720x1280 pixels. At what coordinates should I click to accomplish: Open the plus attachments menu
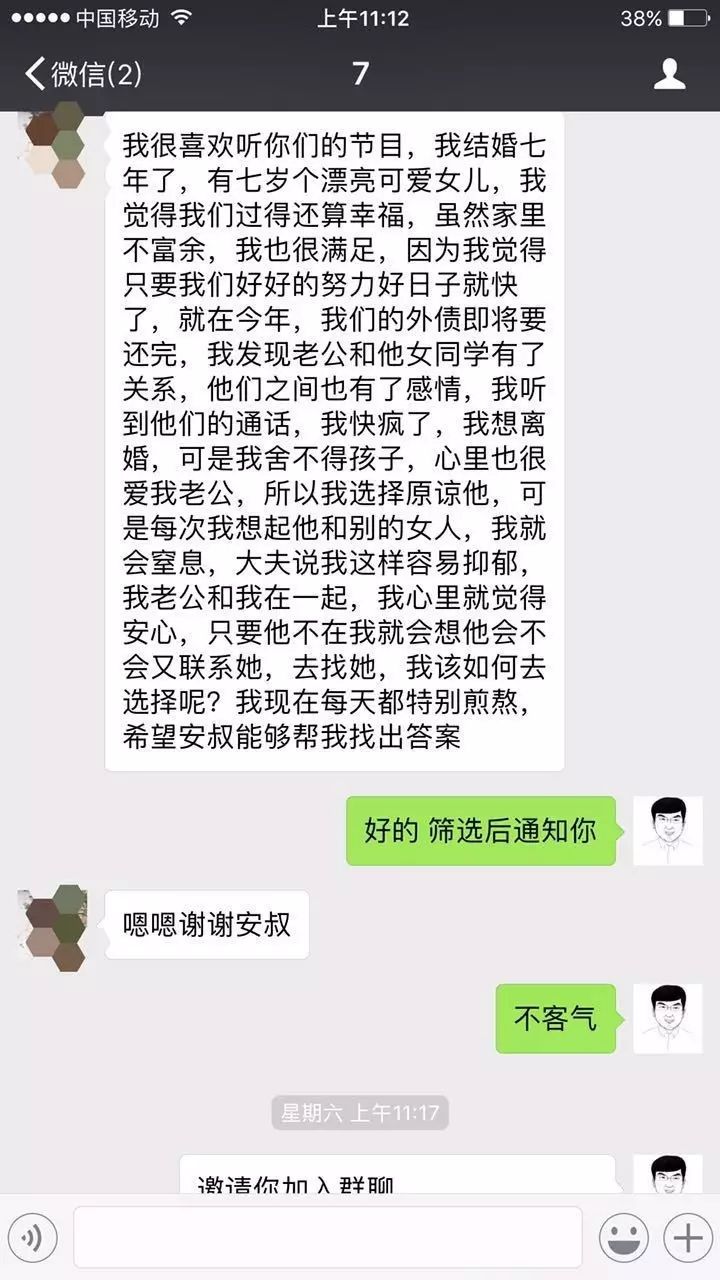point(688,1238)
